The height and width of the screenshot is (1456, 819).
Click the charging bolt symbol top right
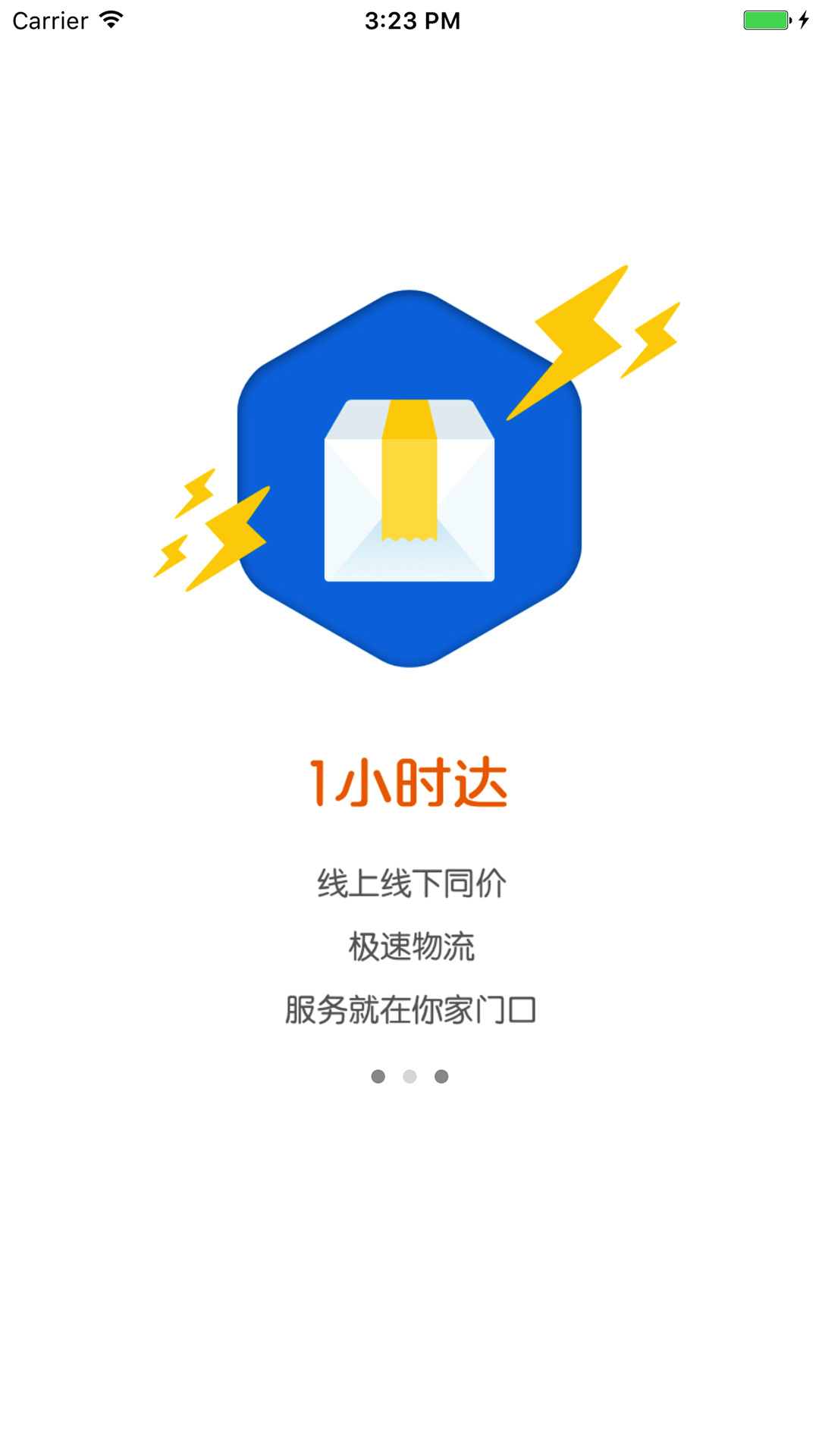(804, 20)
